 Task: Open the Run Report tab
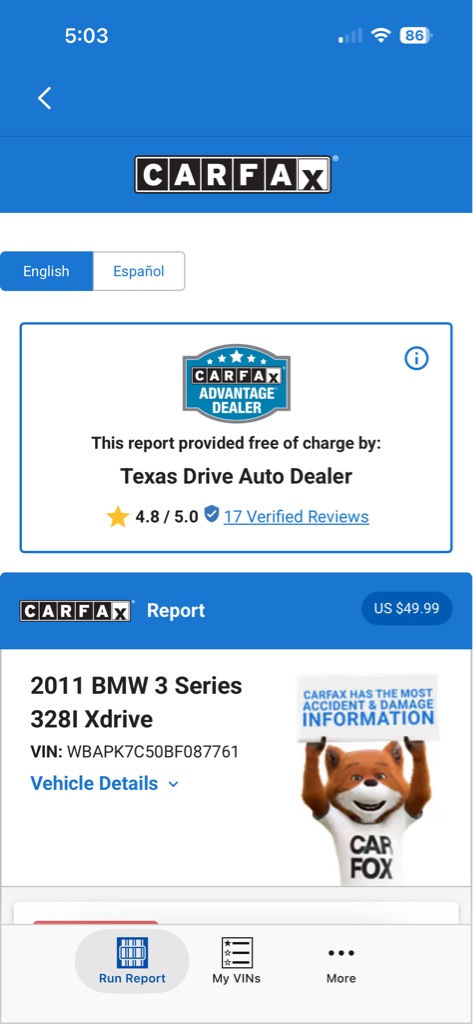click(132, 961)
